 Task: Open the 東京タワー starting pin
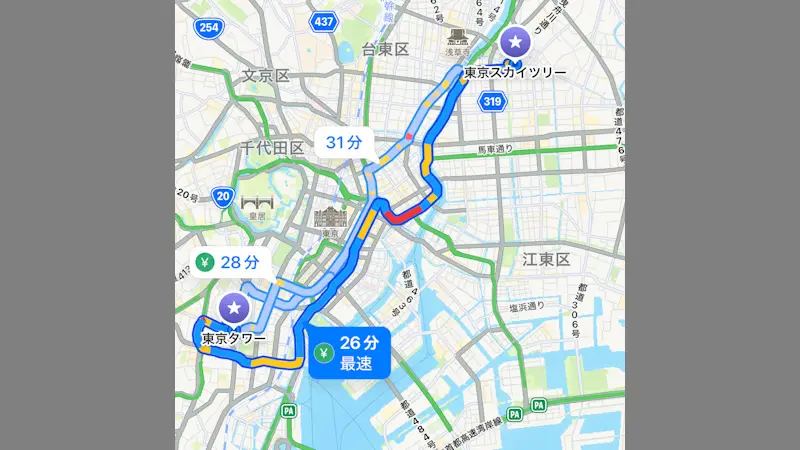(x=235, y=308)
